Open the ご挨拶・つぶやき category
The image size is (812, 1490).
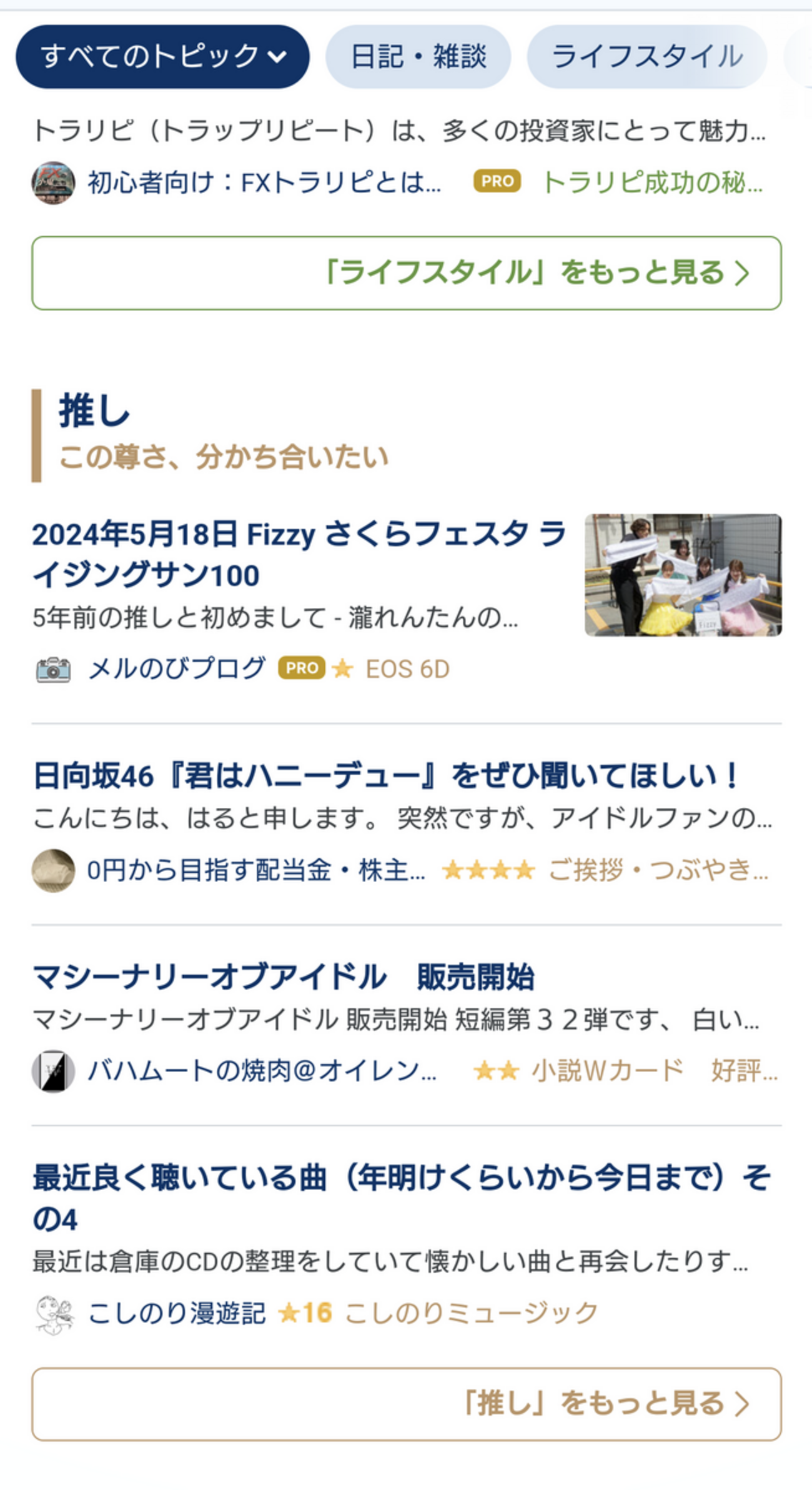657,870
